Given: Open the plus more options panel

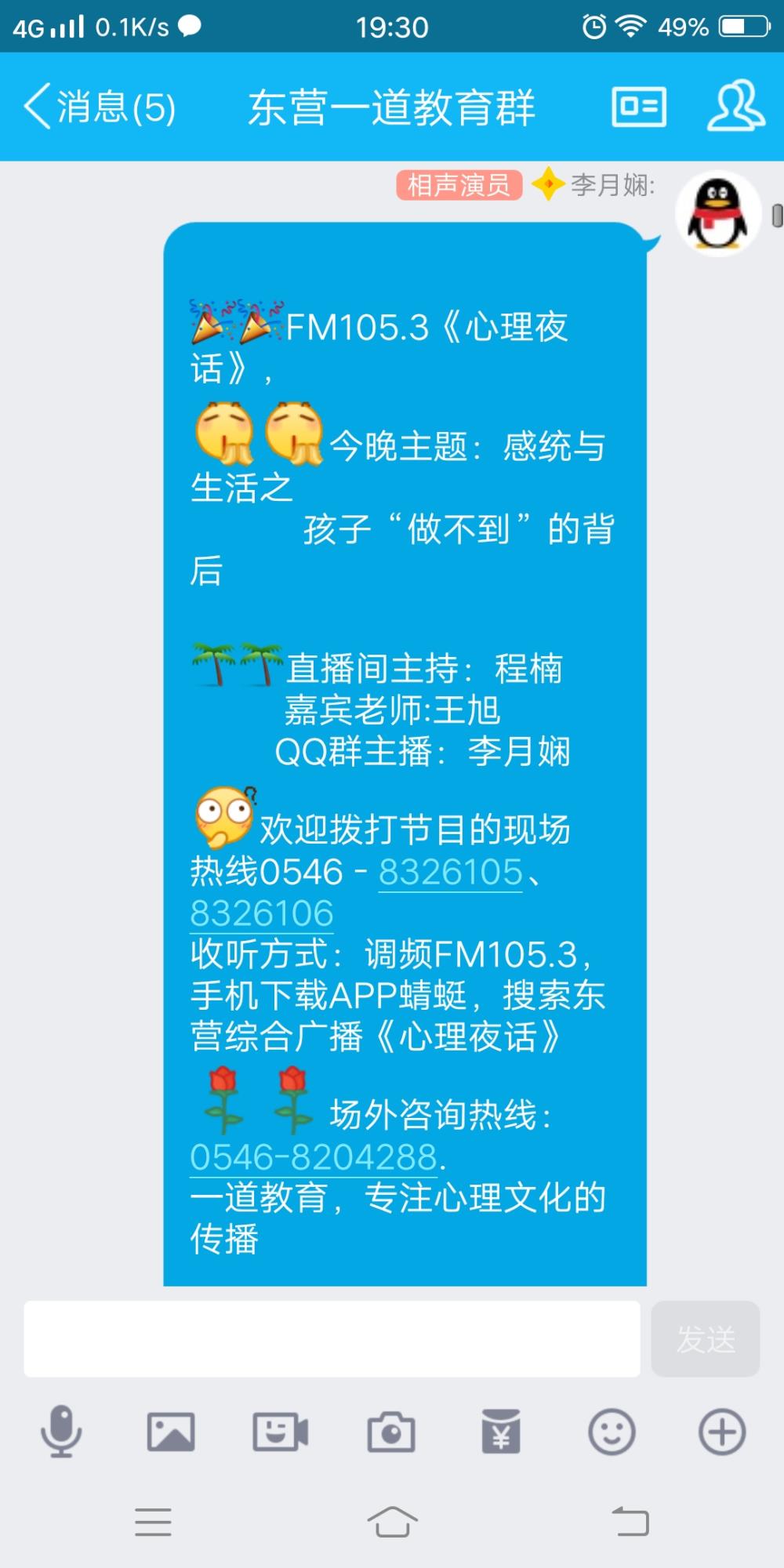Looking at the screenshot, I should click(722, 1432).
